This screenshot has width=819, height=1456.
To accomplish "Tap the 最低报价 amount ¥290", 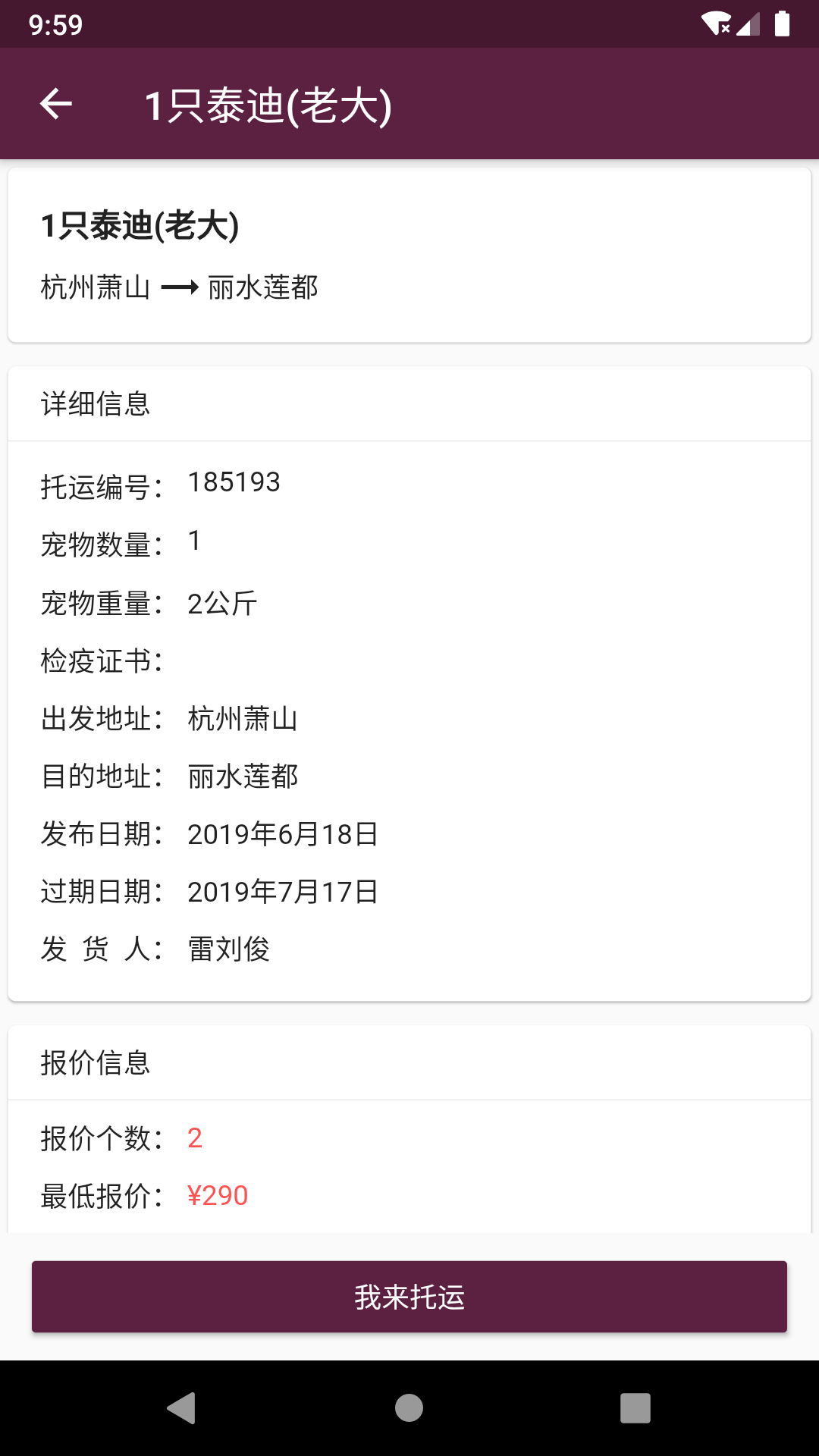I will [x=218, y=1194].
